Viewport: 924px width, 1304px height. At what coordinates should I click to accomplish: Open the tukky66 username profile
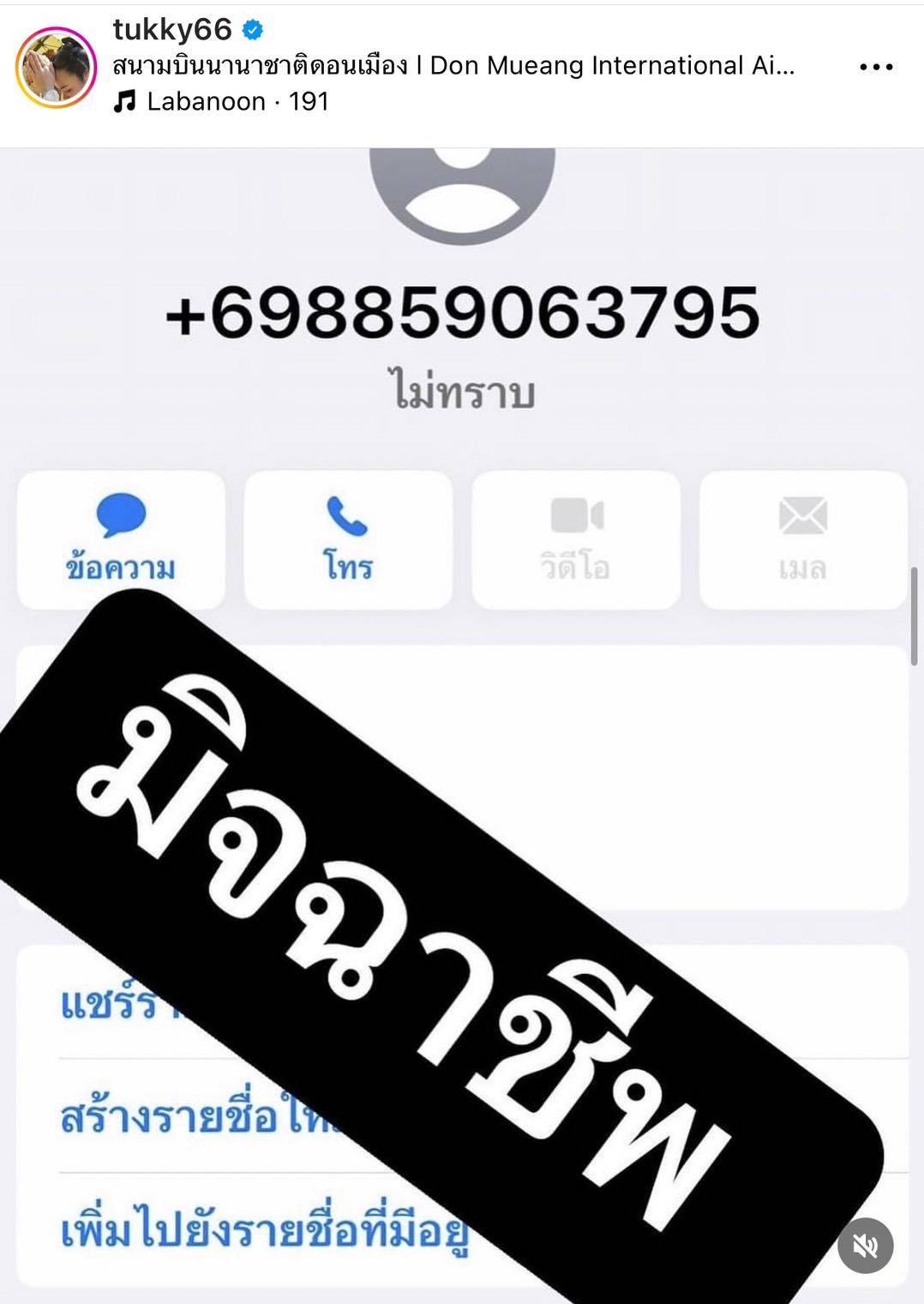pyautogui.click(x=172, y=29)
